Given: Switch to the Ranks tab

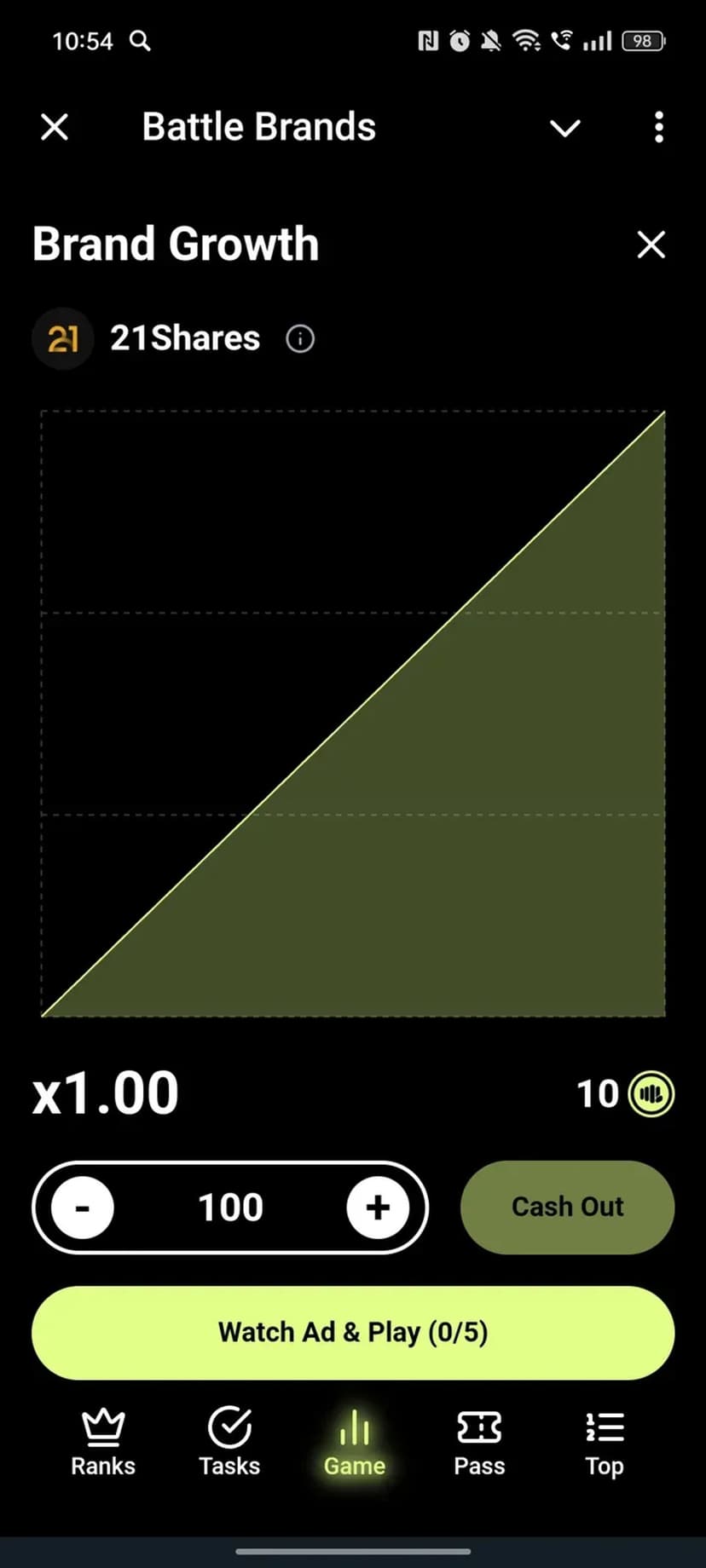Looking at the screenshot, I should coord(103,1442).
